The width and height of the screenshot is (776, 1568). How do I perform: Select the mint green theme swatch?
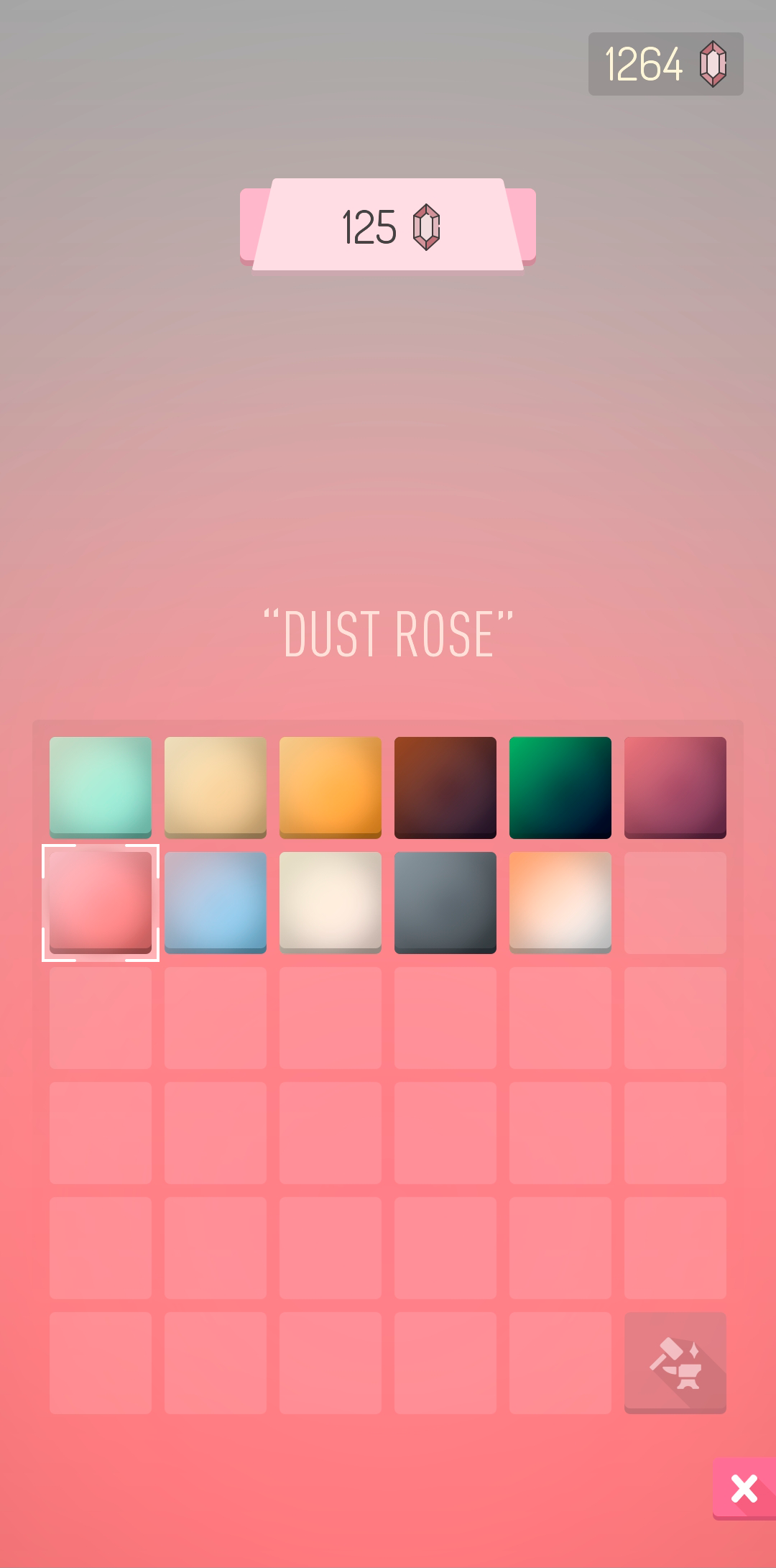[101, 787]
